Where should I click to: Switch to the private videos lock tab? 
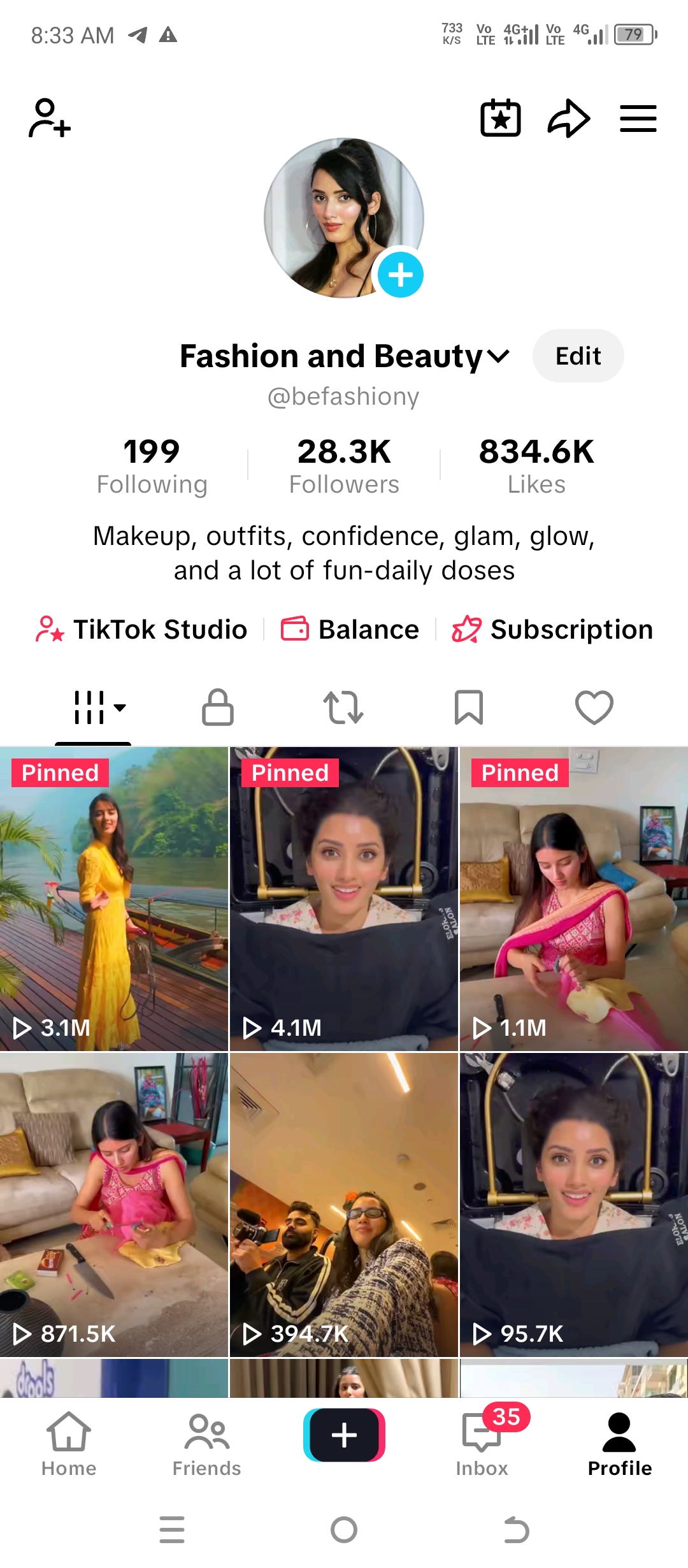tap(217, 708)
